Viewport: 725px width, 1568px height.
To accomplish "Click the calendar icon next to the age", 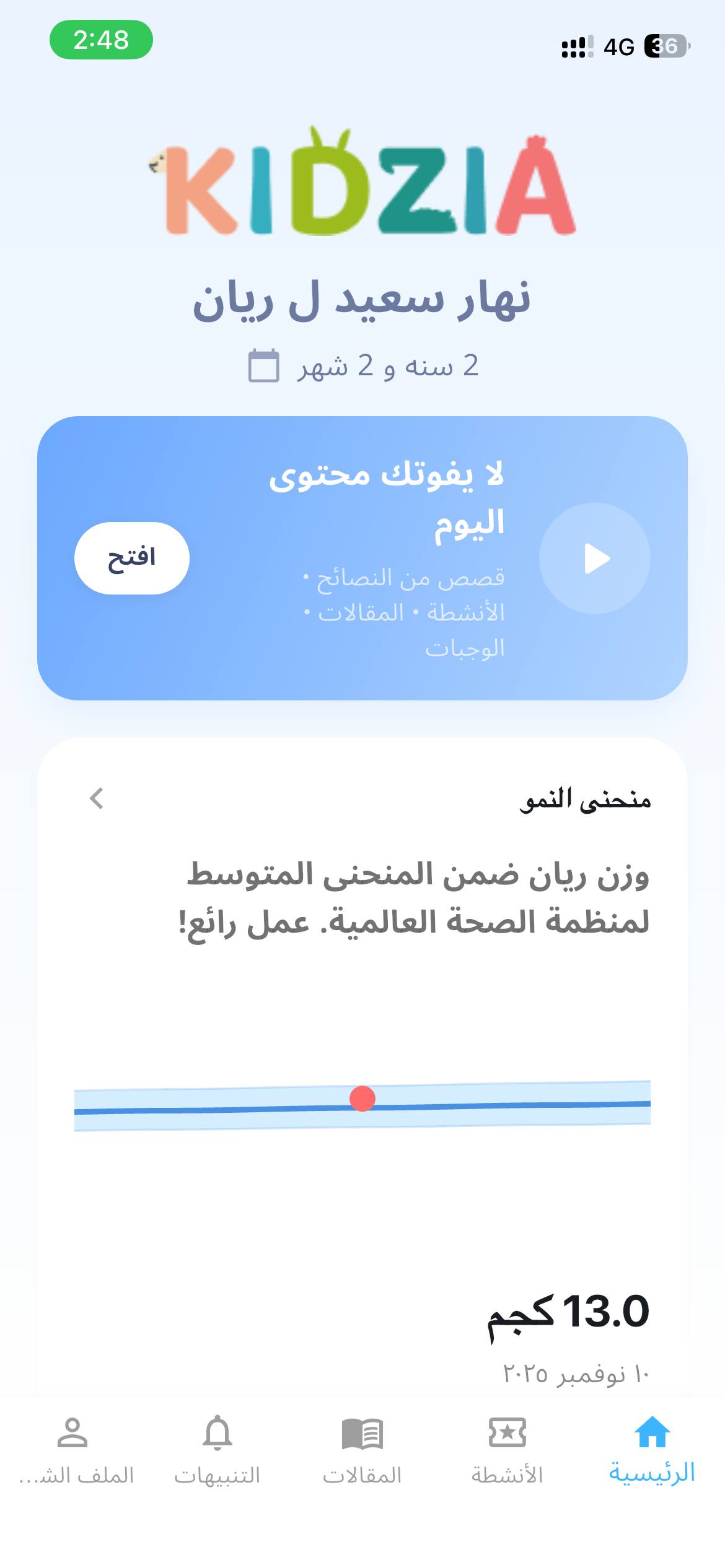I will click(x=263, y=367).
